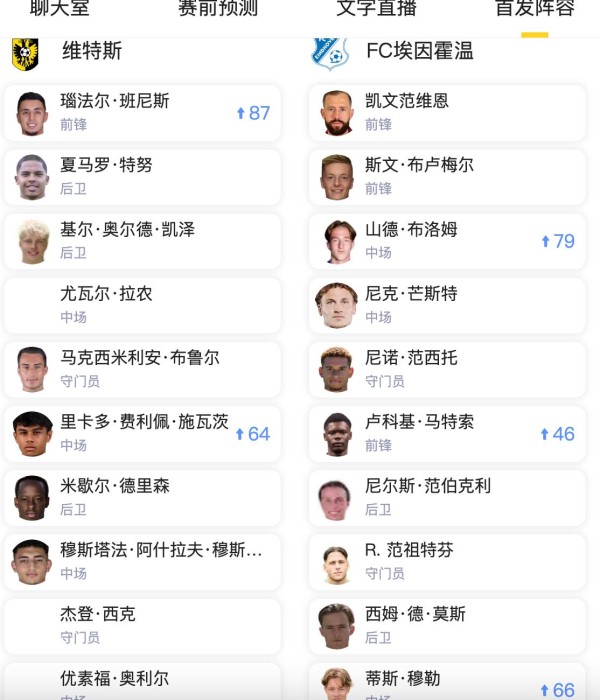Open the 文字直播 tab
The image size is (600, 700).
tap(375, 9)
